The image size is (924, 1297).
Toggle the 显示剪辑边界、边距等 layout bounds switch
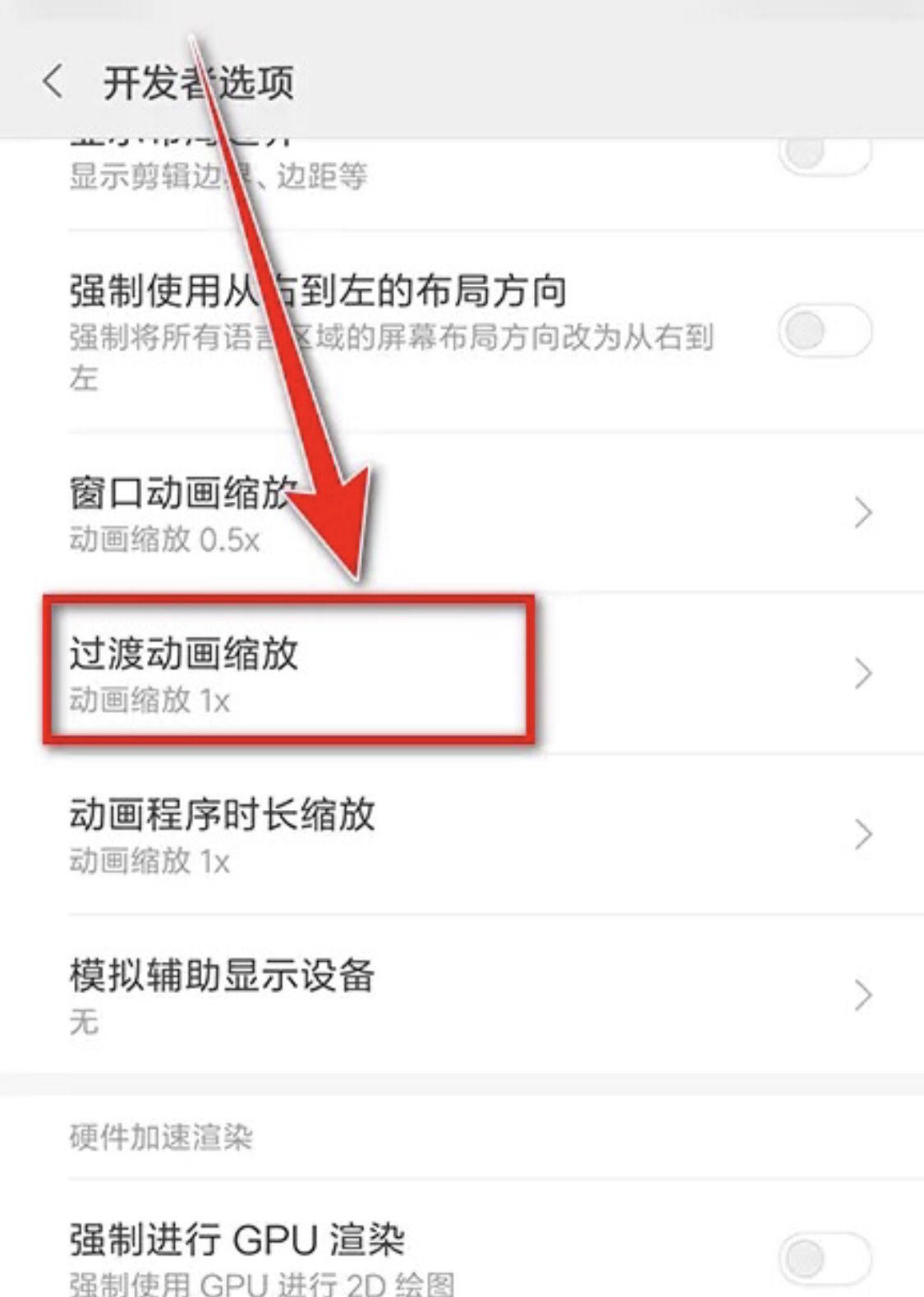pos(824,154)
